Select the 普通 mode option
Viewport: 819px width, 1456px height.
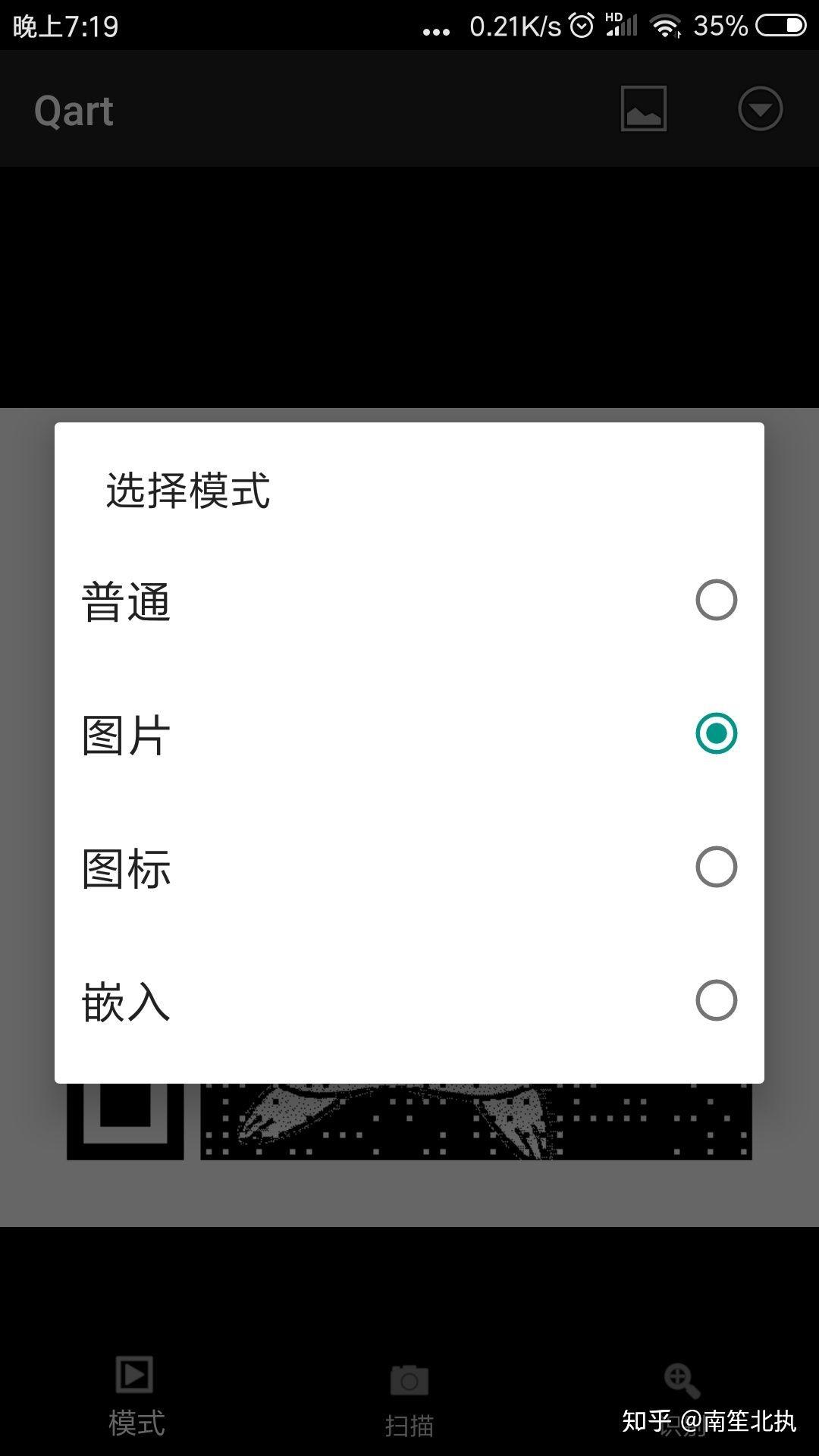point(715,601)
